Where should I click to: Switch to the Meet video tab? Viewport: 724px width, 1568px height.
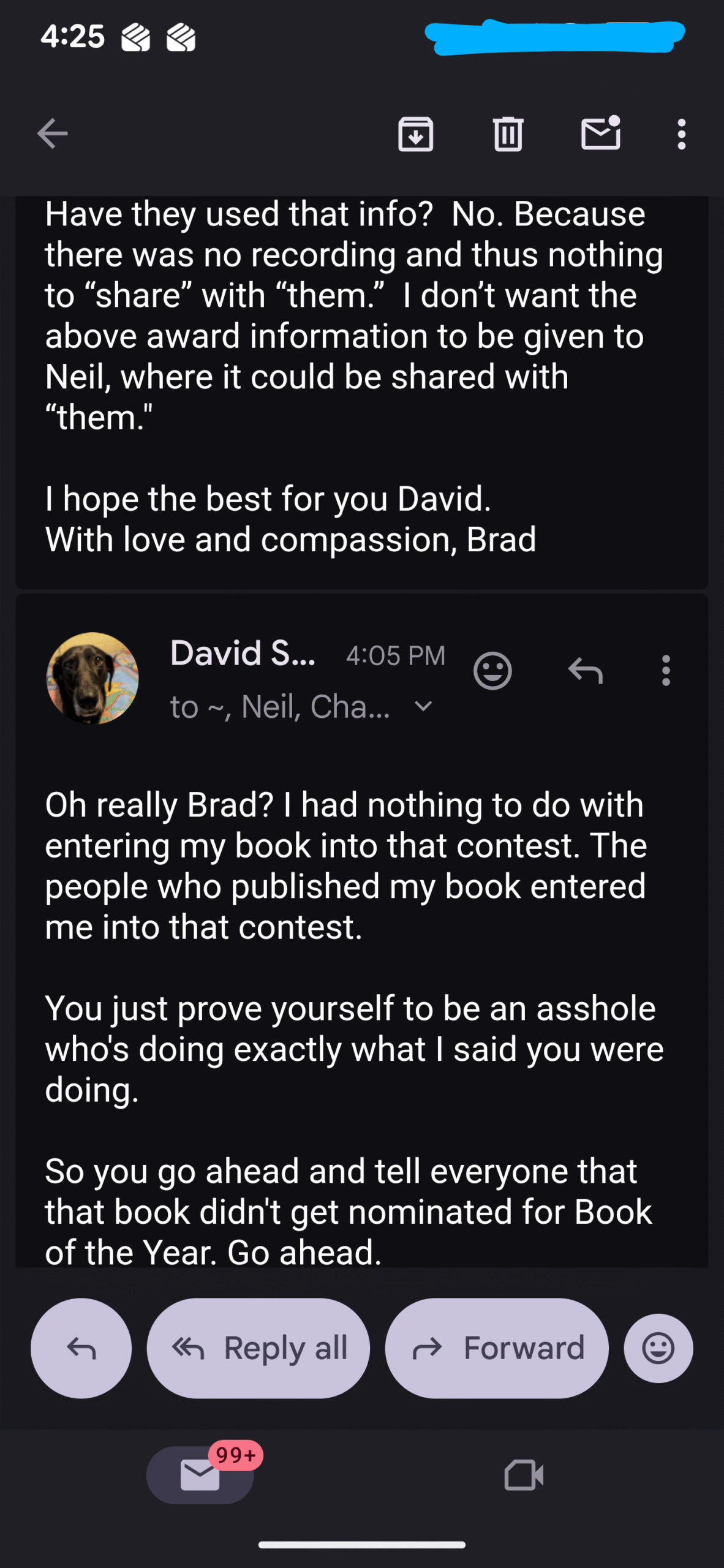pyautogui.click(x=524, y=1474)
